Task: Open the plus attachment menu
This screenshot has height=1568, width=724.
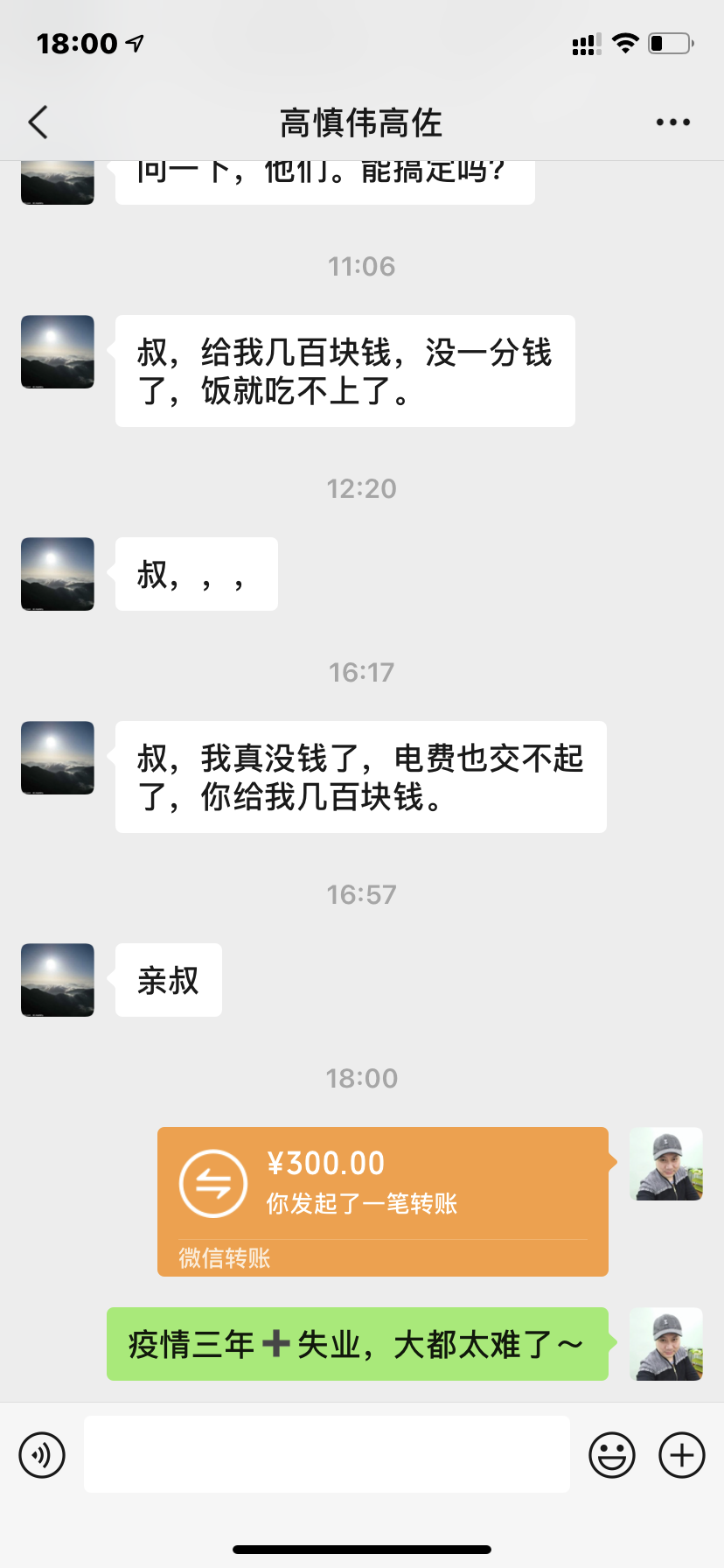Action: tap(681, 1455)
